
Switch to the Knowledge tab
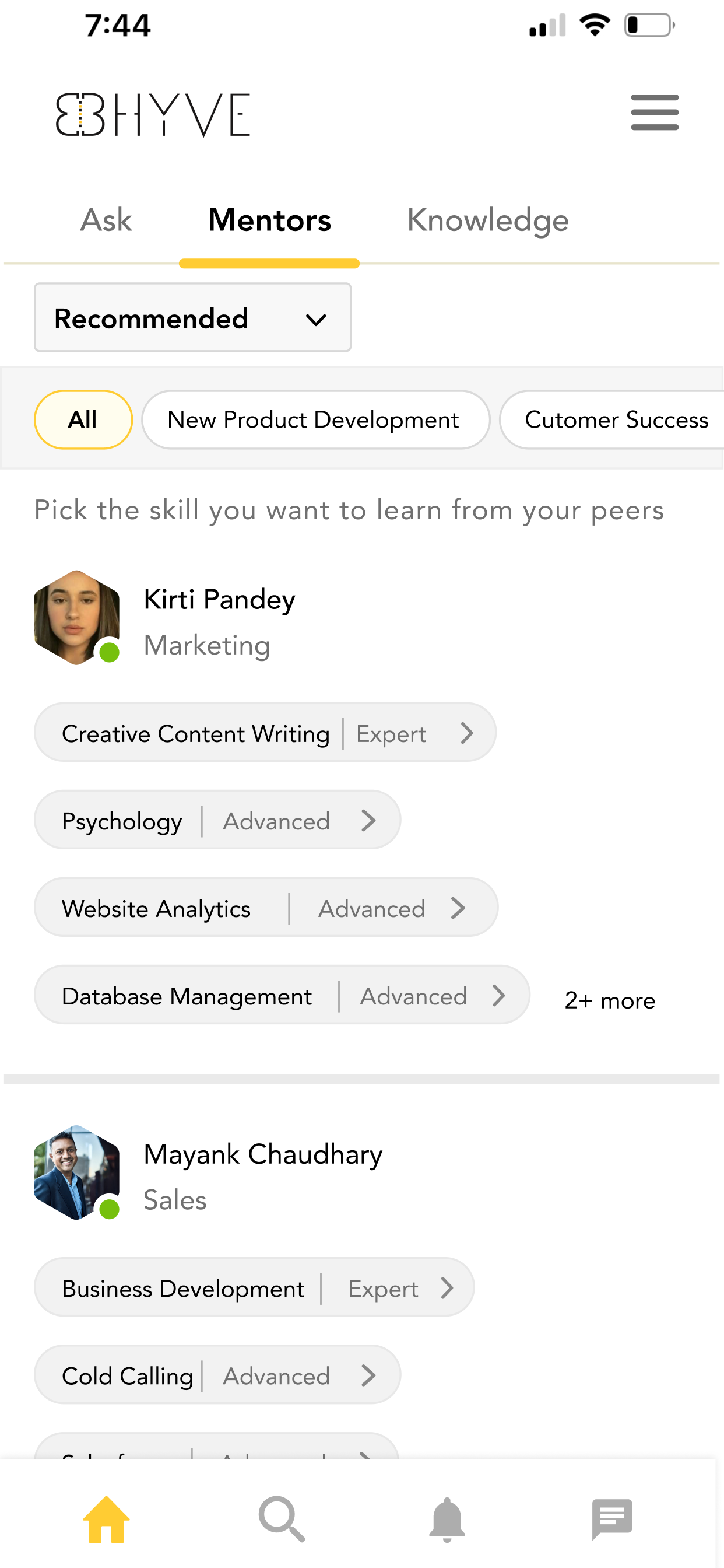(487, 220)
